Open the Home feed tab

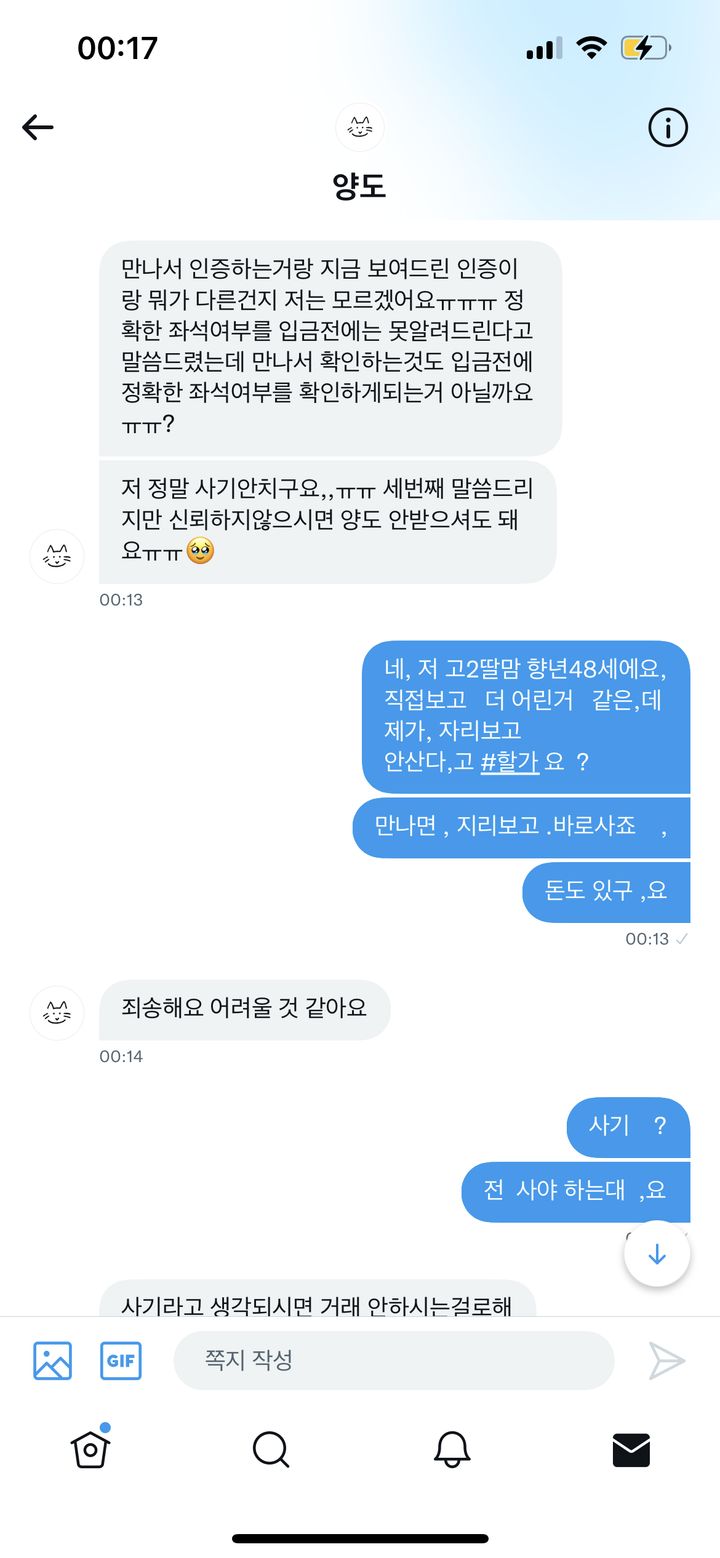(x=90, y=1451)
